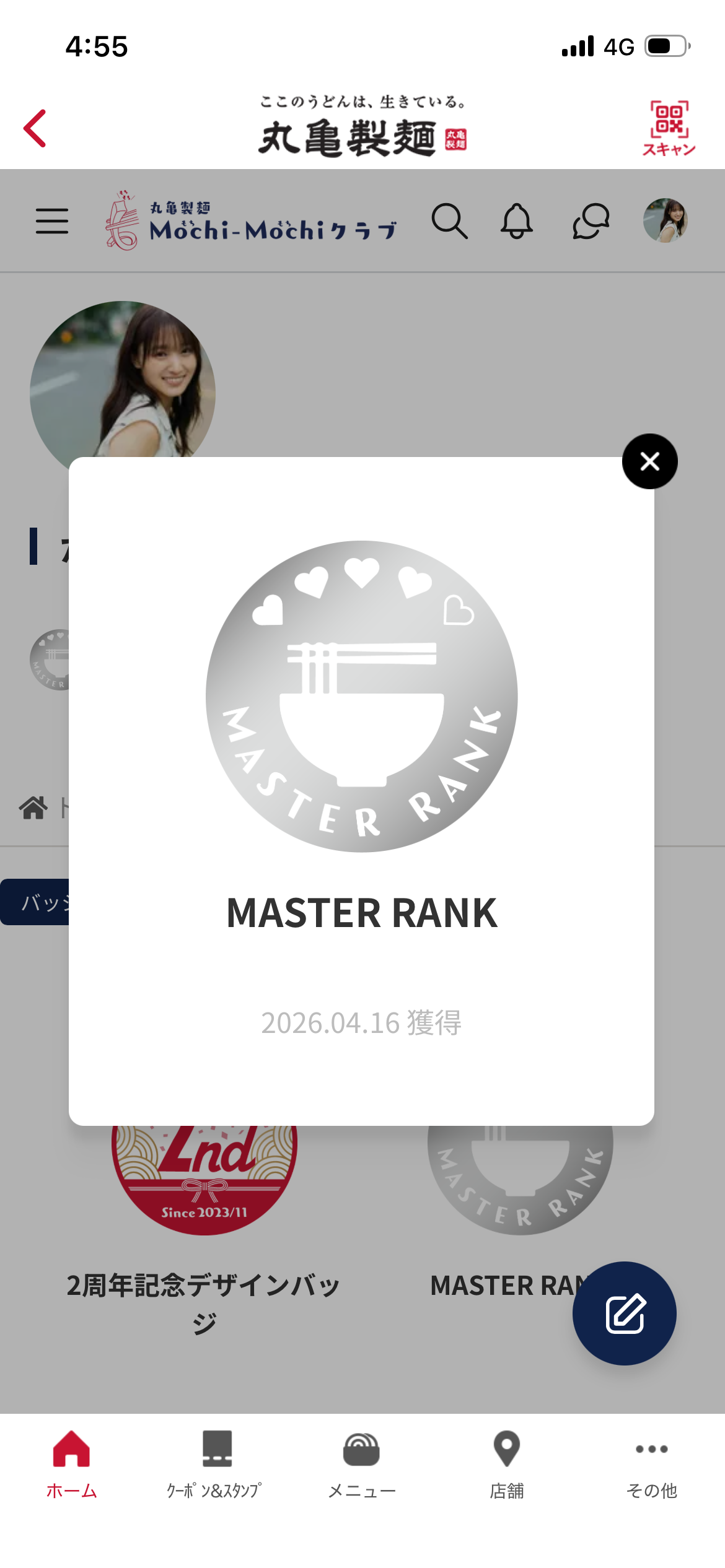Screen dimensions: 725x1568
Task: Close the MASTER RANK badge popup
Action: pos(649,461)
